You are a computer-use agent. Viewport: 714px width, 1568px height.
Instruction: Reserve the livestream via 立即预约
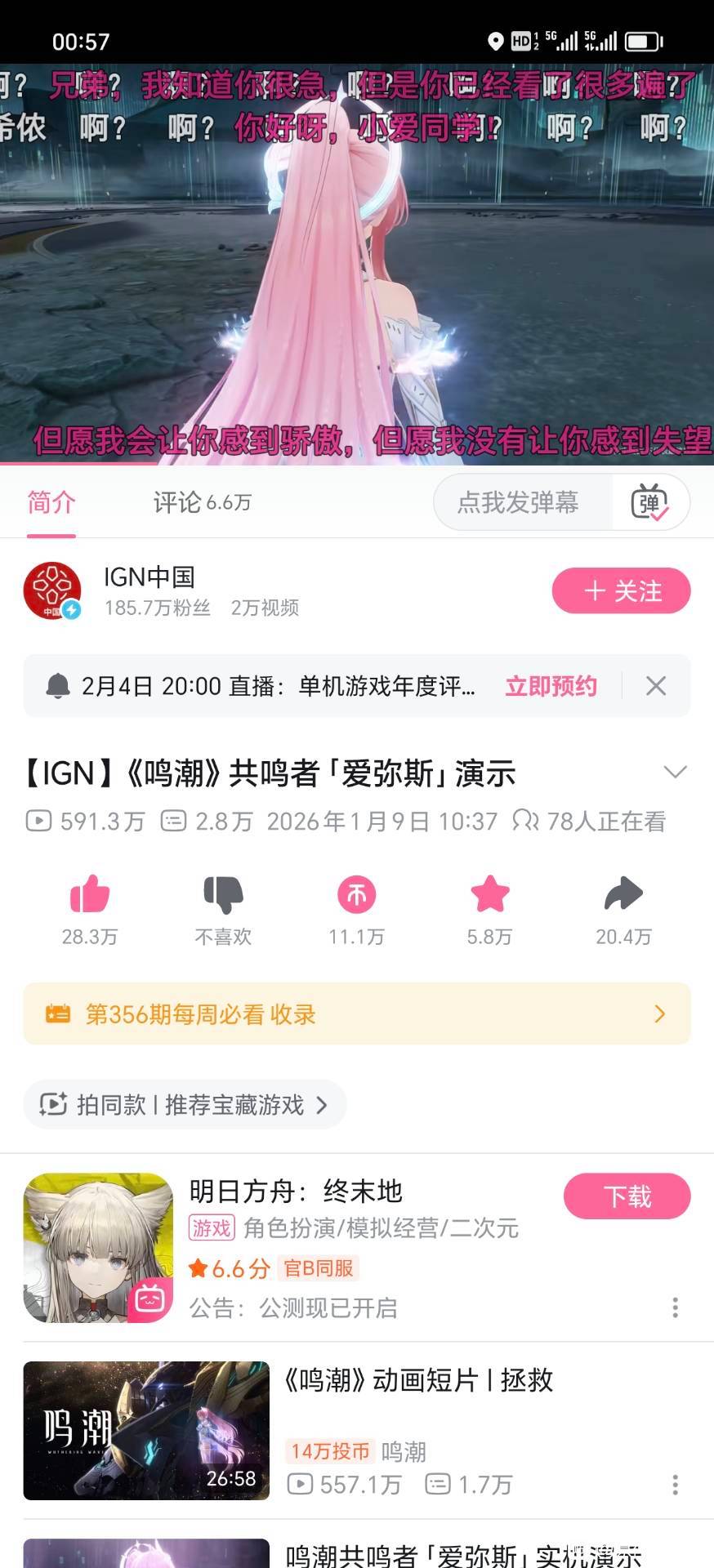[x=551, y=686]
